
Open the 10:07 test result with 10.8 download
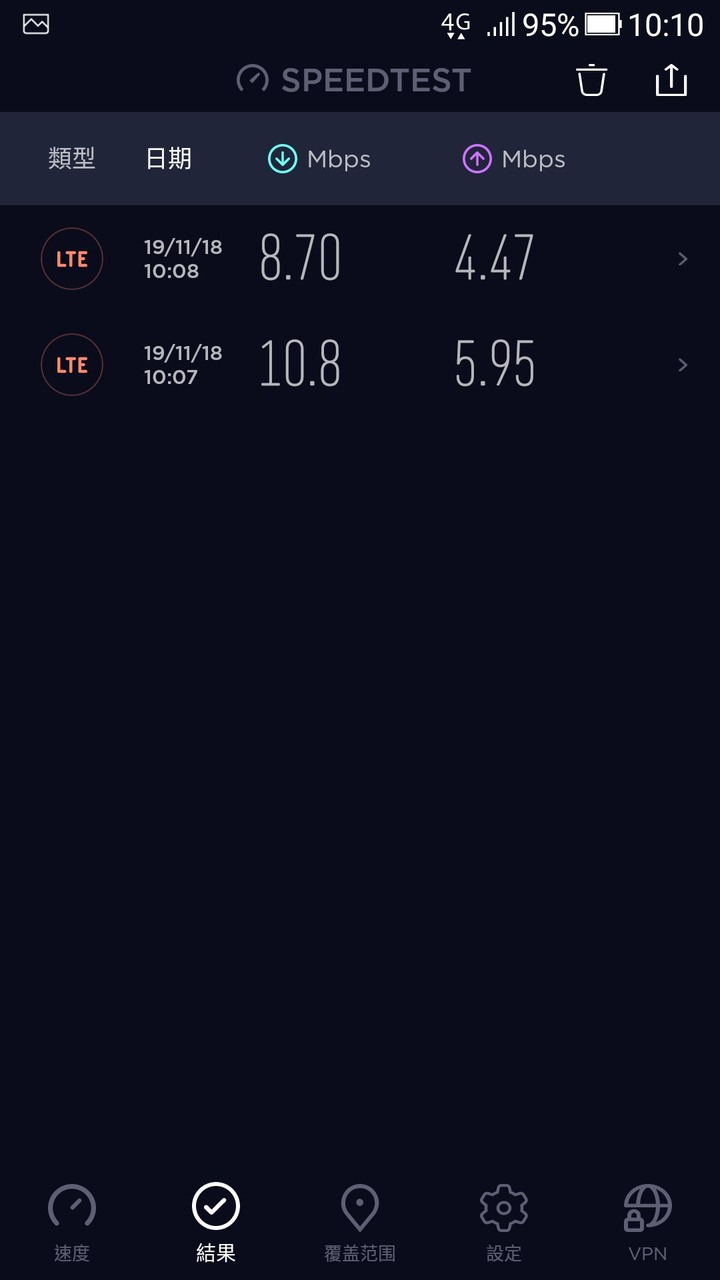360,365
